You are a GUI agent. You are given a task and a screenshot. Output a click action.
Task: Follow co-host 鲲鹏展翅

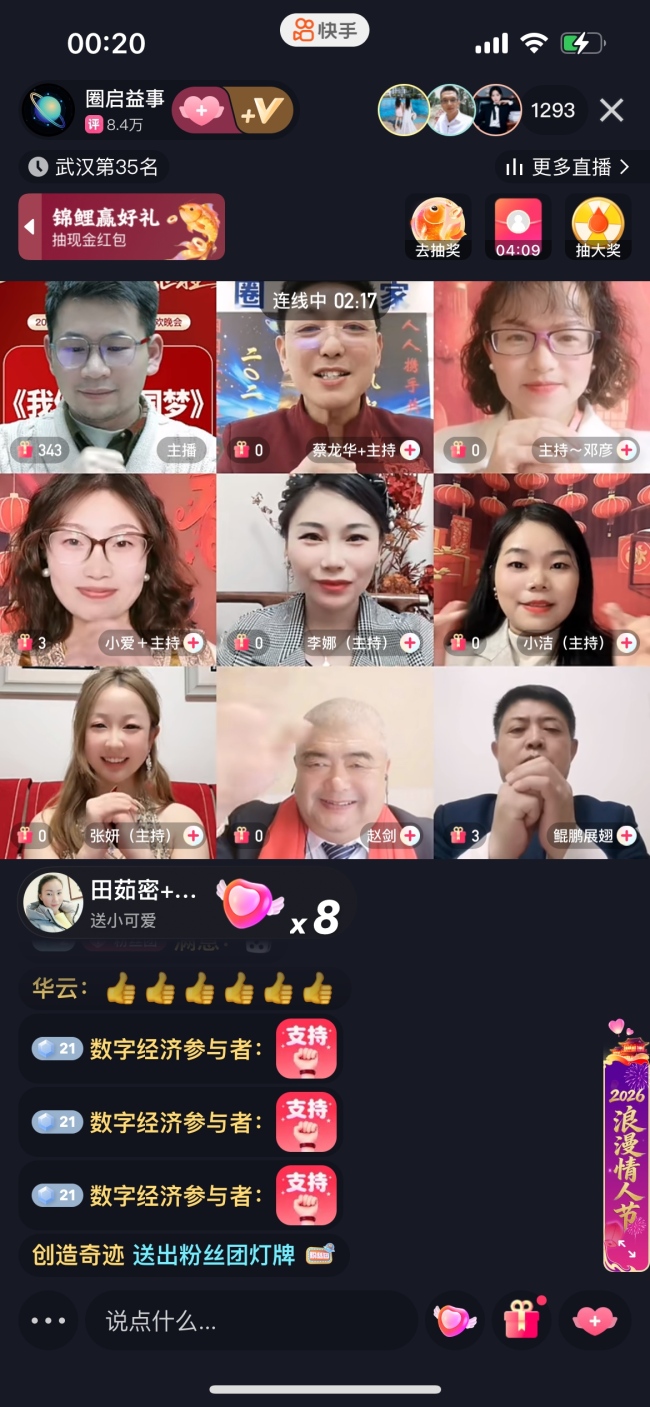[x=627, y=835]
